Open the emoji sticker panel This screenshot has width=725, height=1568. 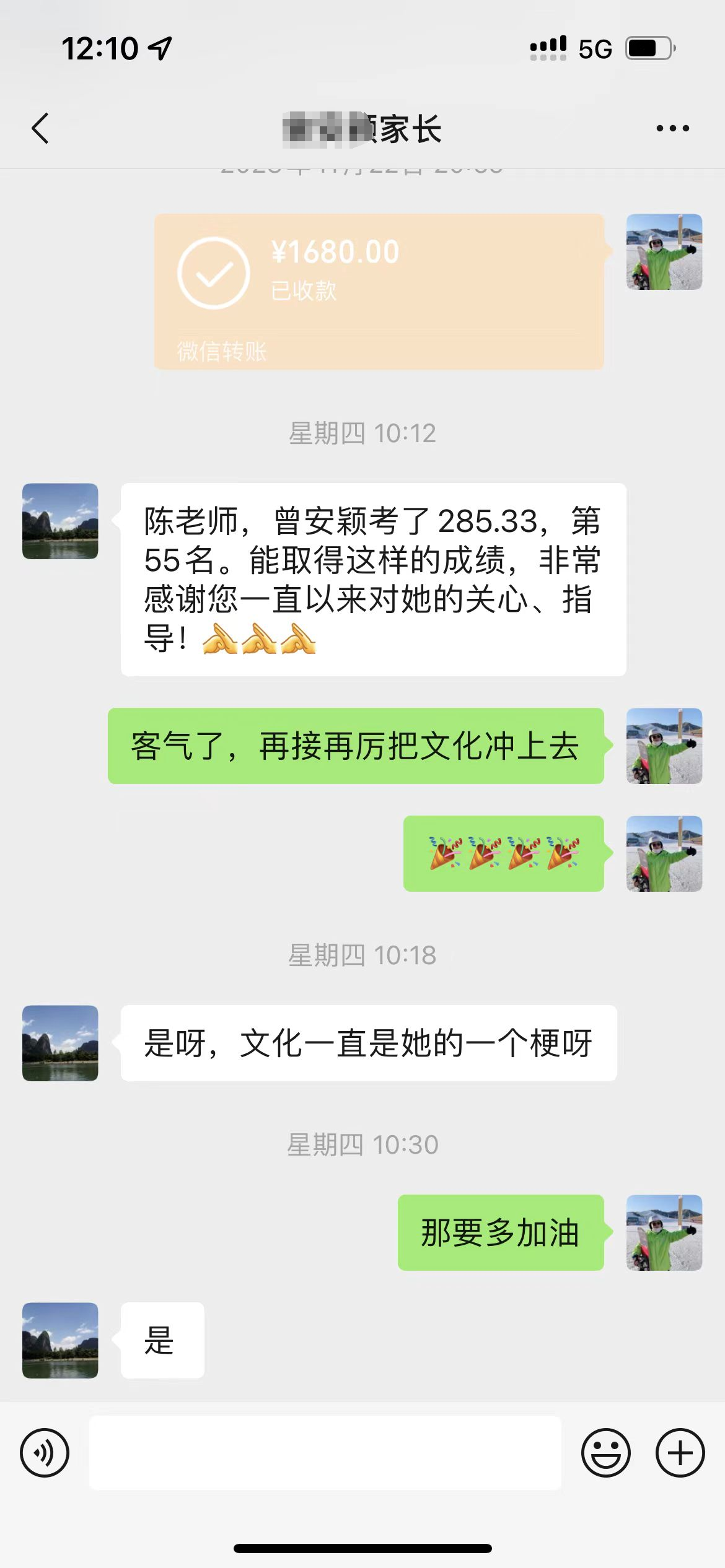click(x=605, y=1453)
